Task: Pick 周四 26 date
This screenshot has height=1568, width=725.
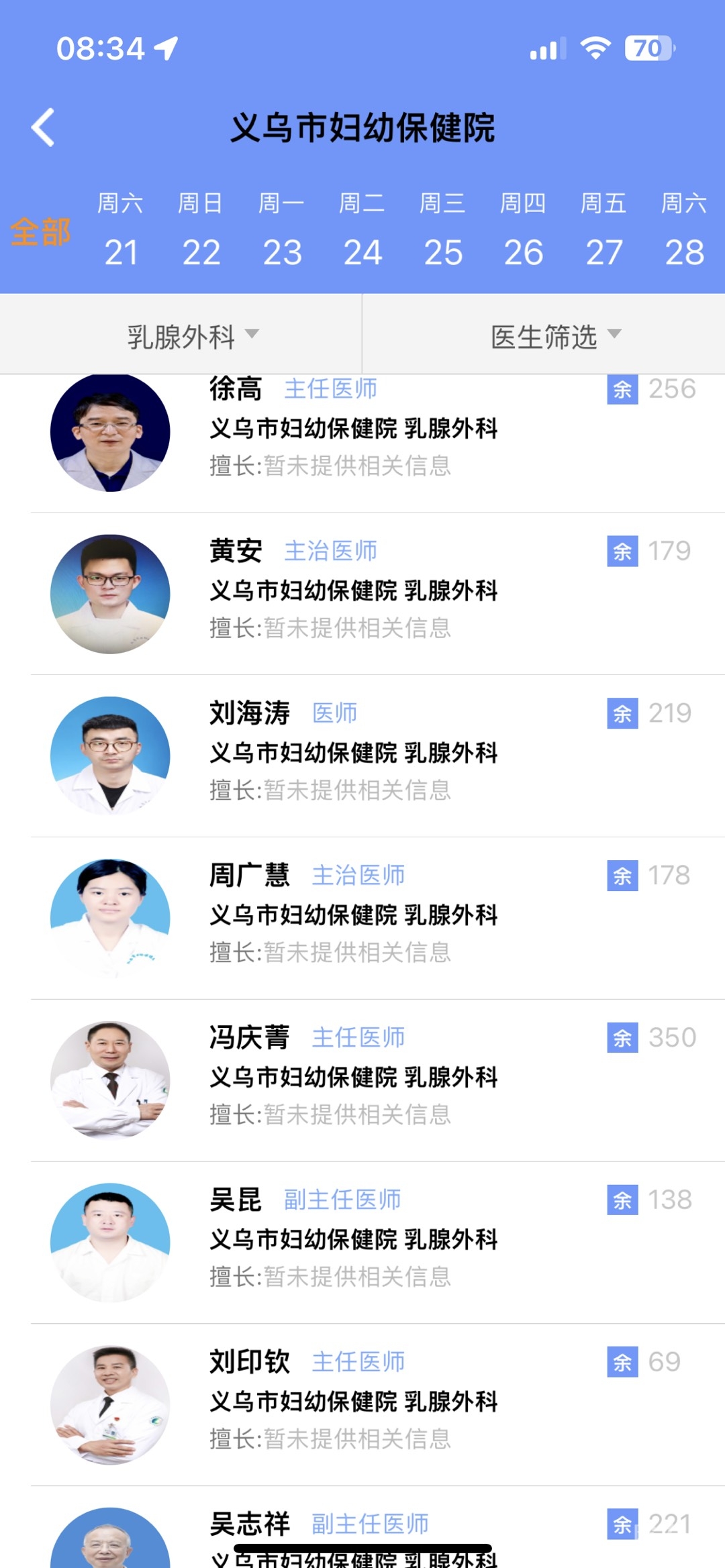Action: click(x=524, y=231)
